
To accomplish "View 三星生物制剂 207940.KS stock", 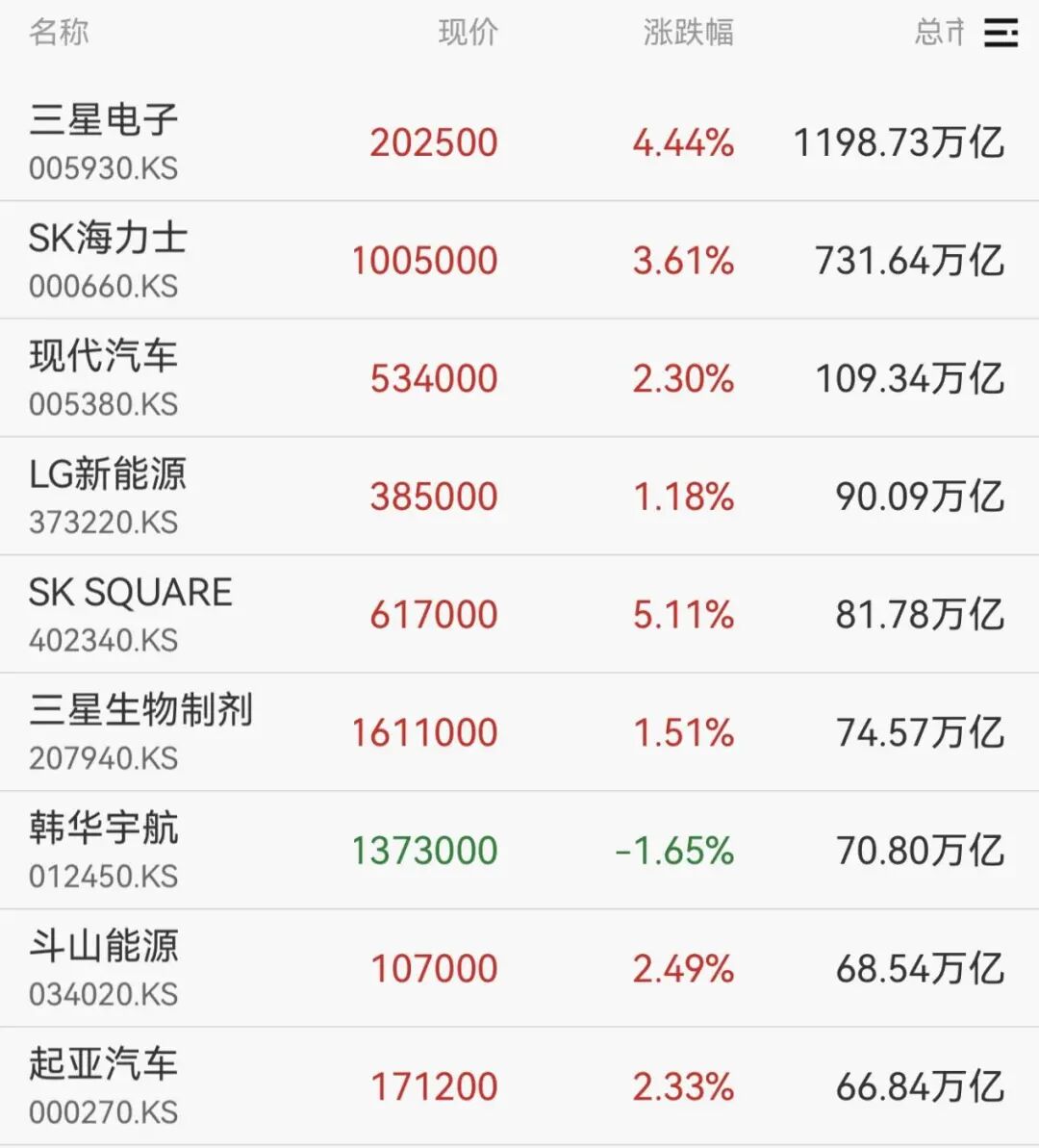I will pos(140,731).
